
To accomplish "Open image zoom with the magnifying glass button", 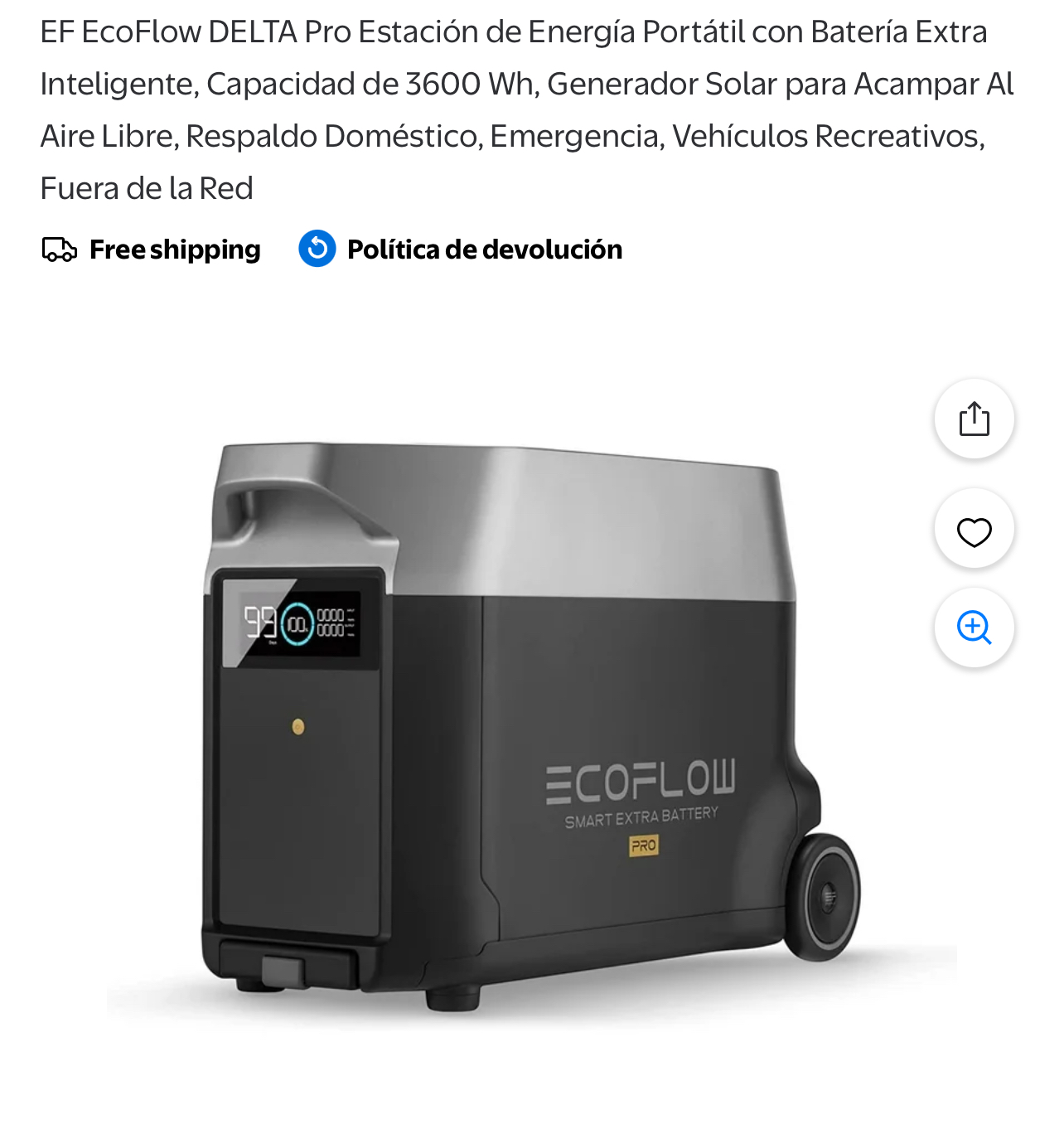I will 975,628.
